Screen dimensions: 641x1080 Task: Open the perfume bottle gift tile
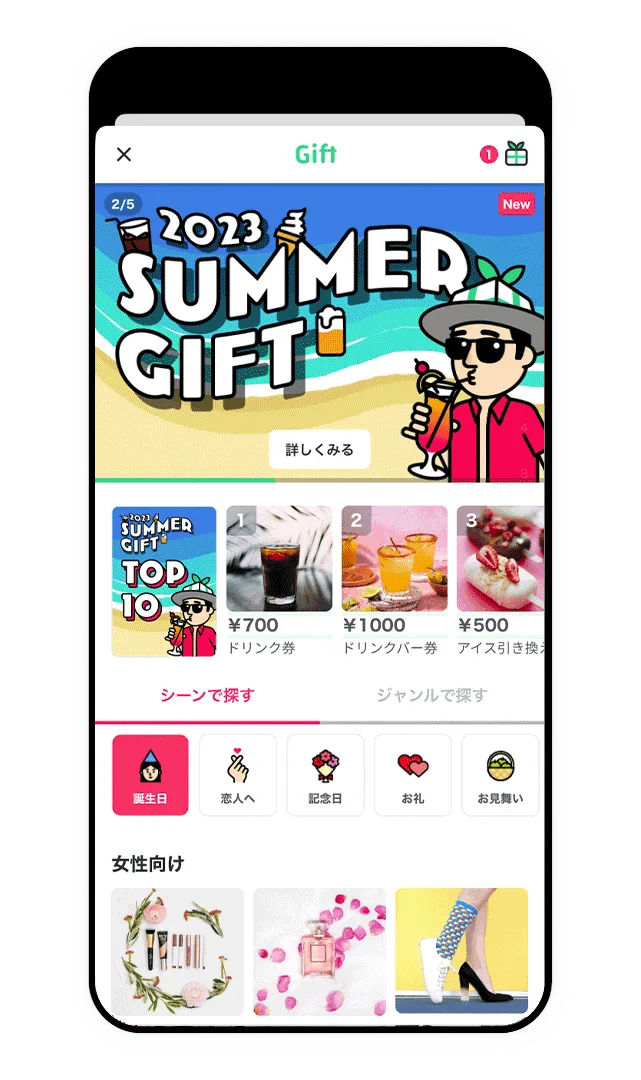point(319,951)
